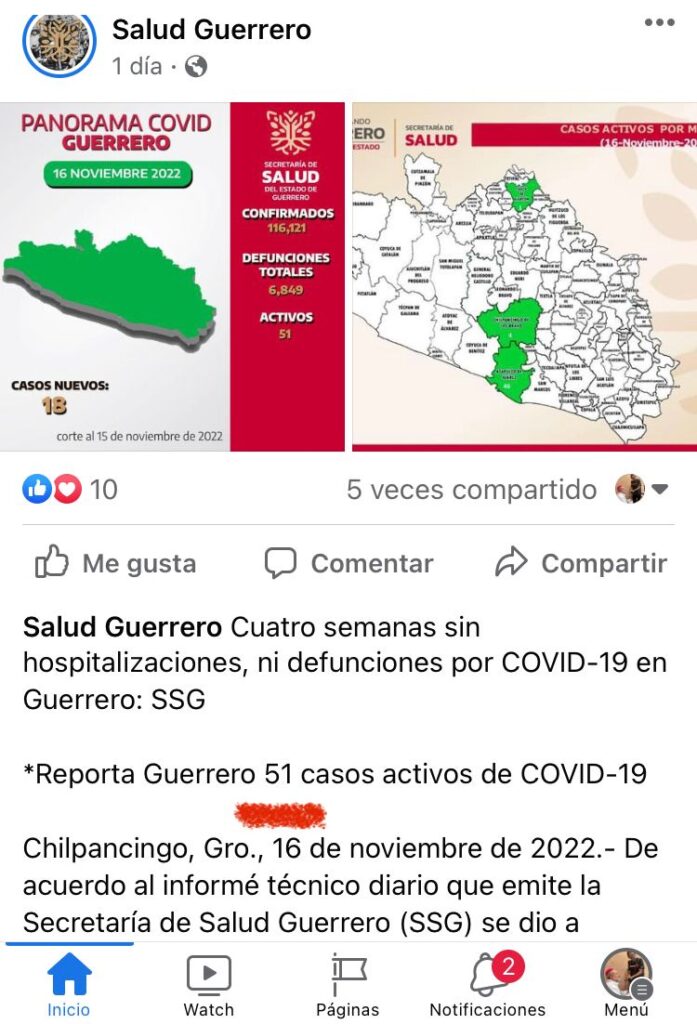
Task: Share the post via Compartir
Action: [x=581, y=564]
